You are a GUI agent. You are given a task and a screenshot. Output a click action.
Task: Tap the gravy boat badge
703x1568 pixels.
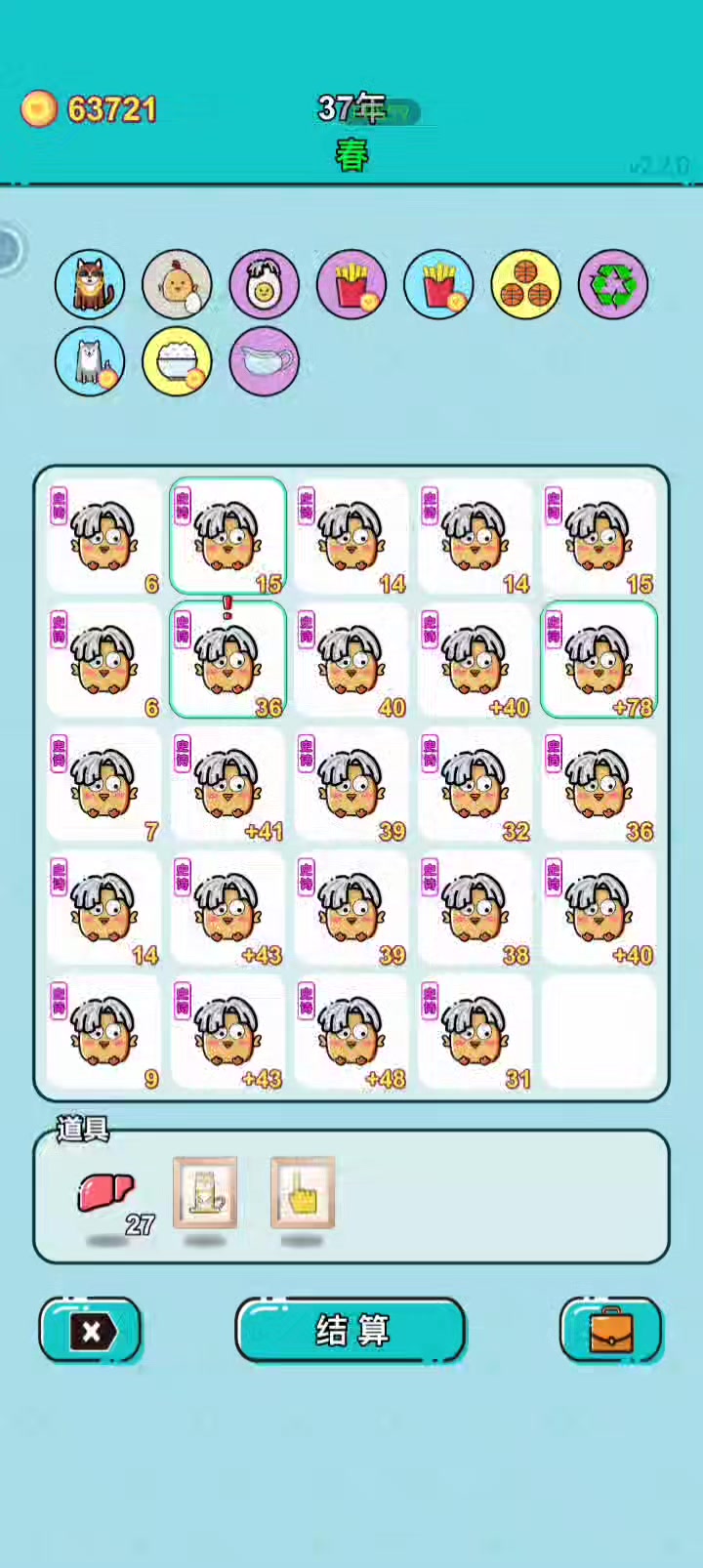(x=265, y=361)
